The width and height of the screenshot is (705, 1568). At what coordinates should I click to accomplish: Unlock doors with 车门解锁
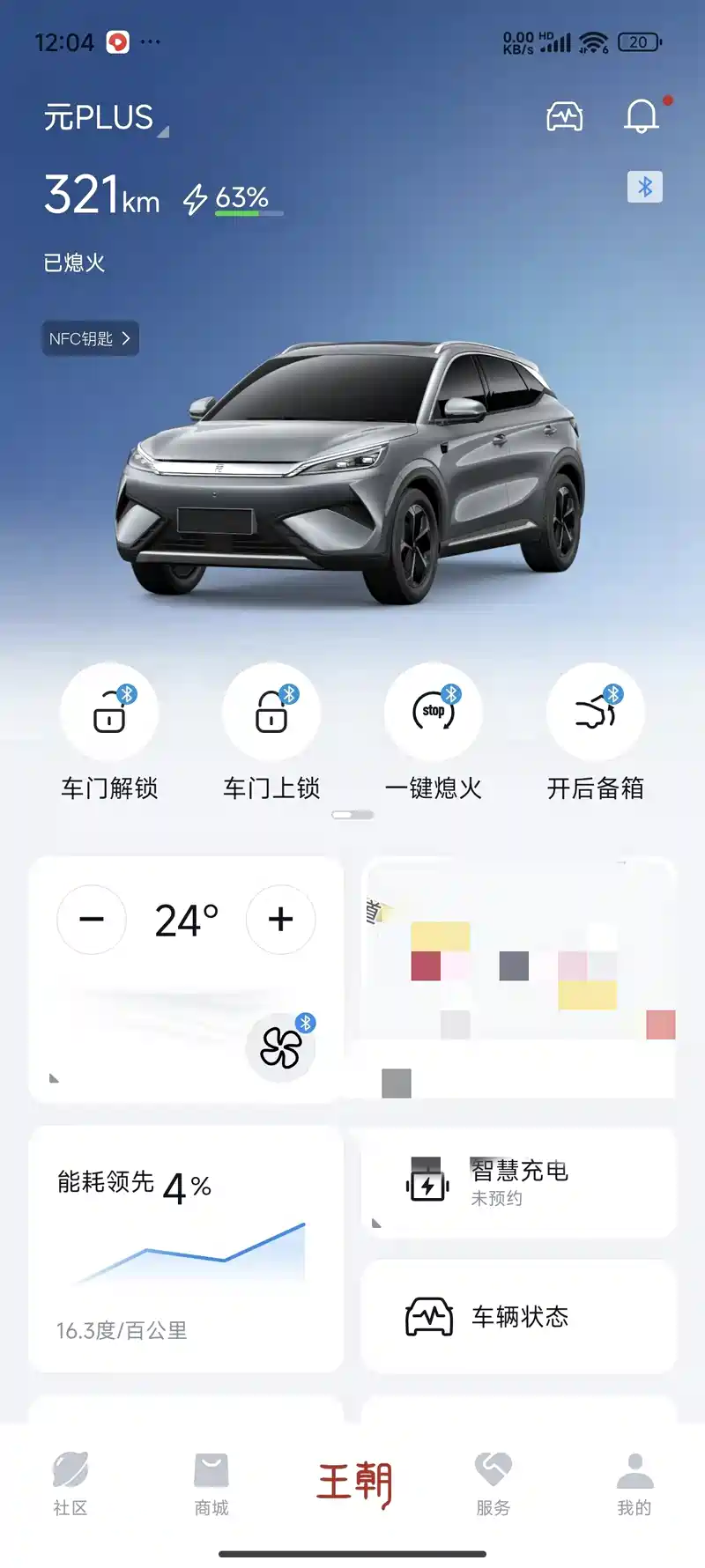[109, 712]
